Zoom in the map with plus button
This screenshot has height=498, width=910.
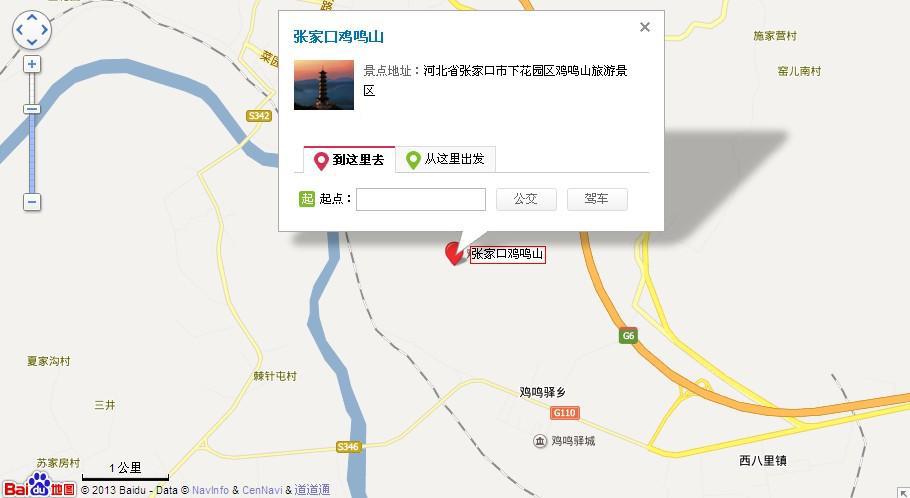click(32, 64)
